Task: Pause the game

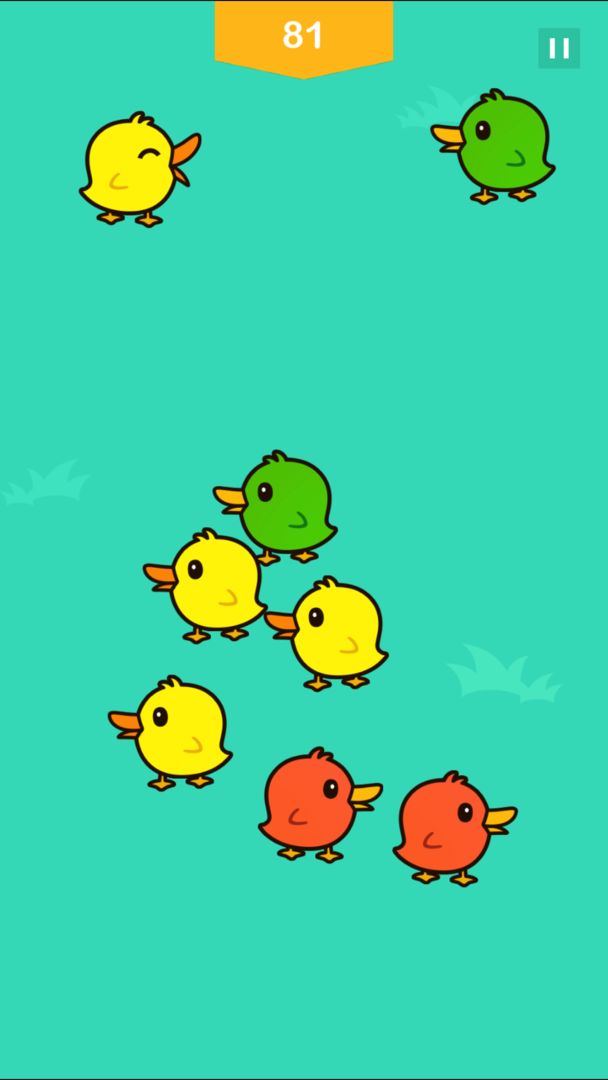Action: point(558,48)
